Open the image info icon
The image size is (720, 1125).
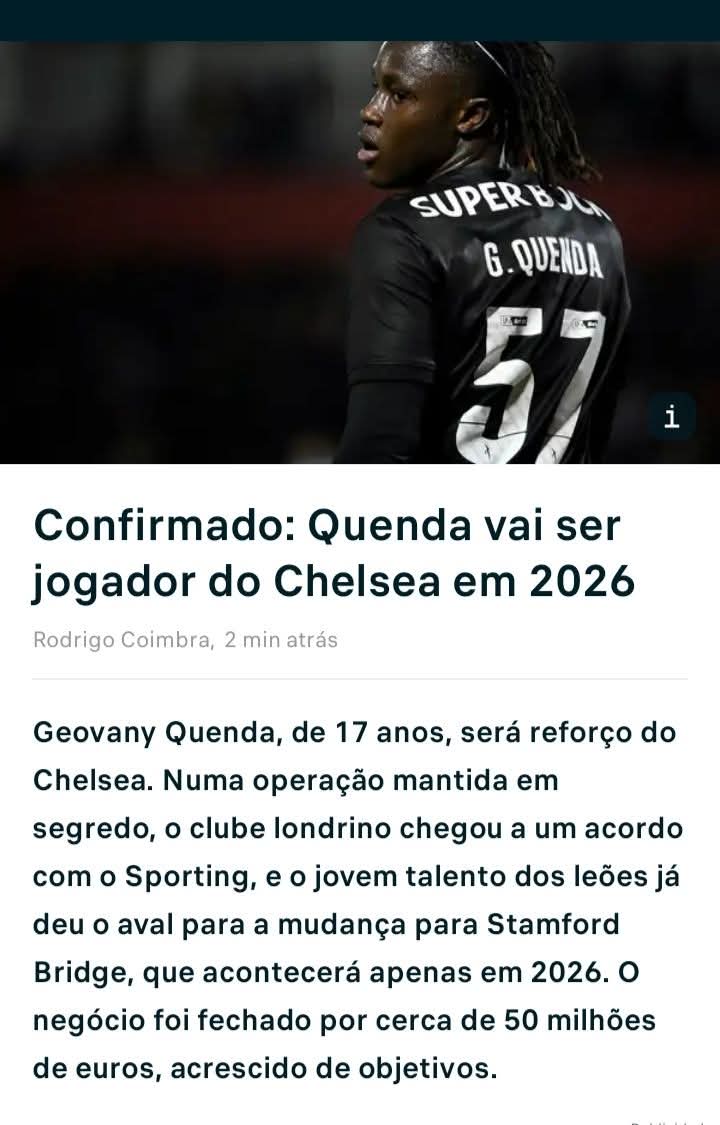(x=671, y=415)
